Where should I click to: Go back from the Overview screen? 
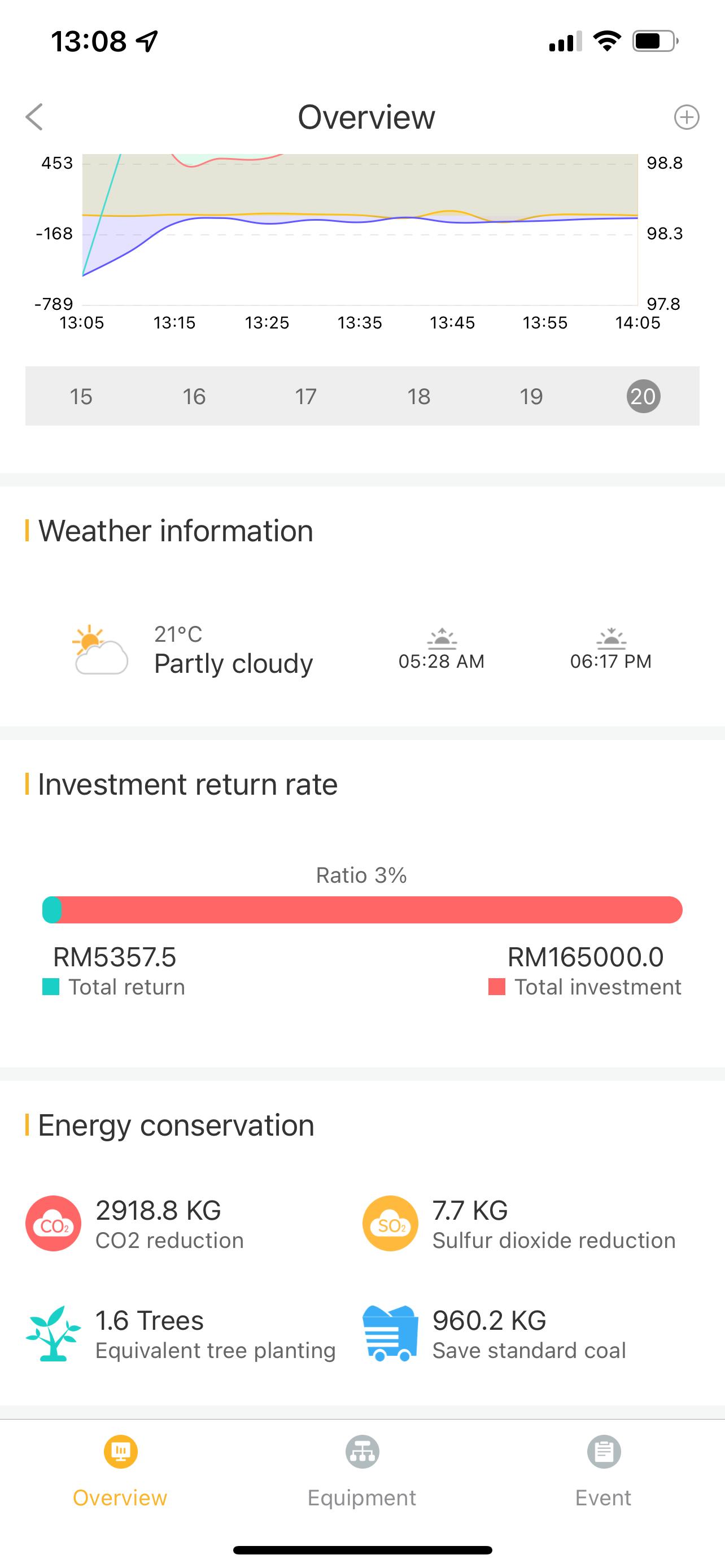(34, 117)
